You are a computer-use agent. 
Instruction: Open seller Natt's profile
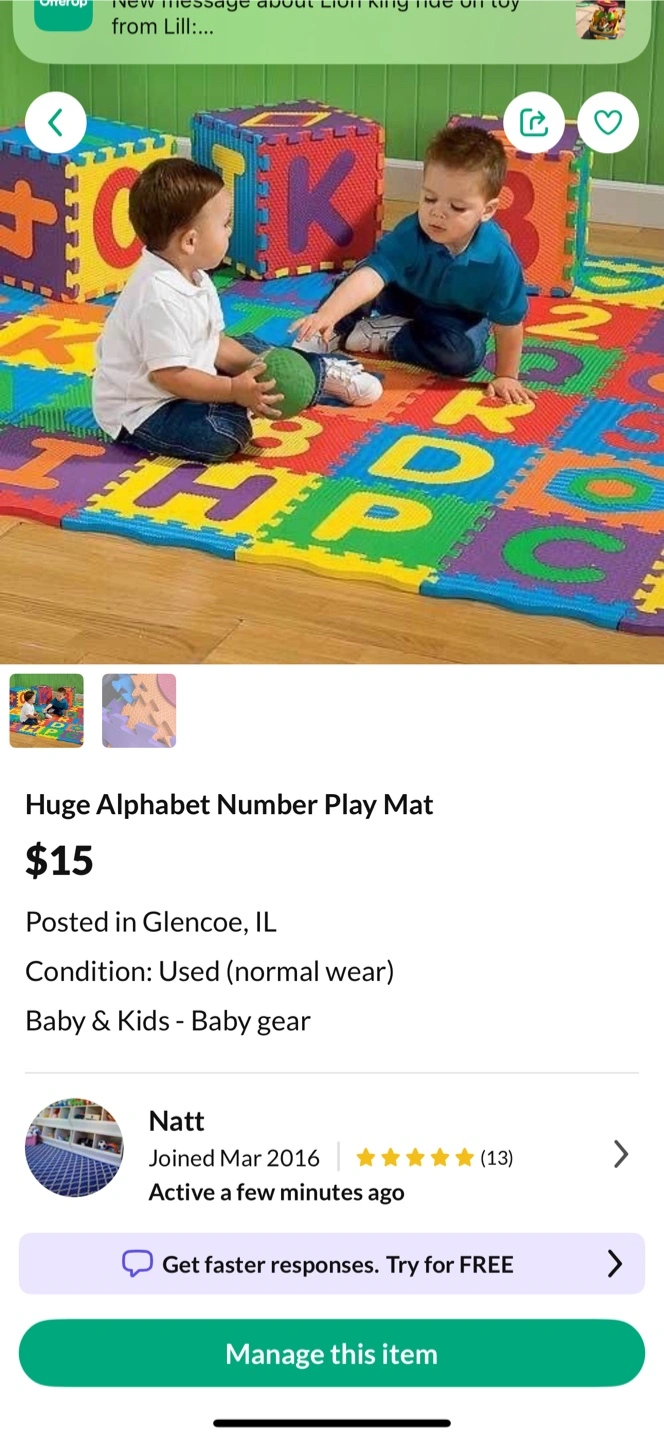[330, 1155]
